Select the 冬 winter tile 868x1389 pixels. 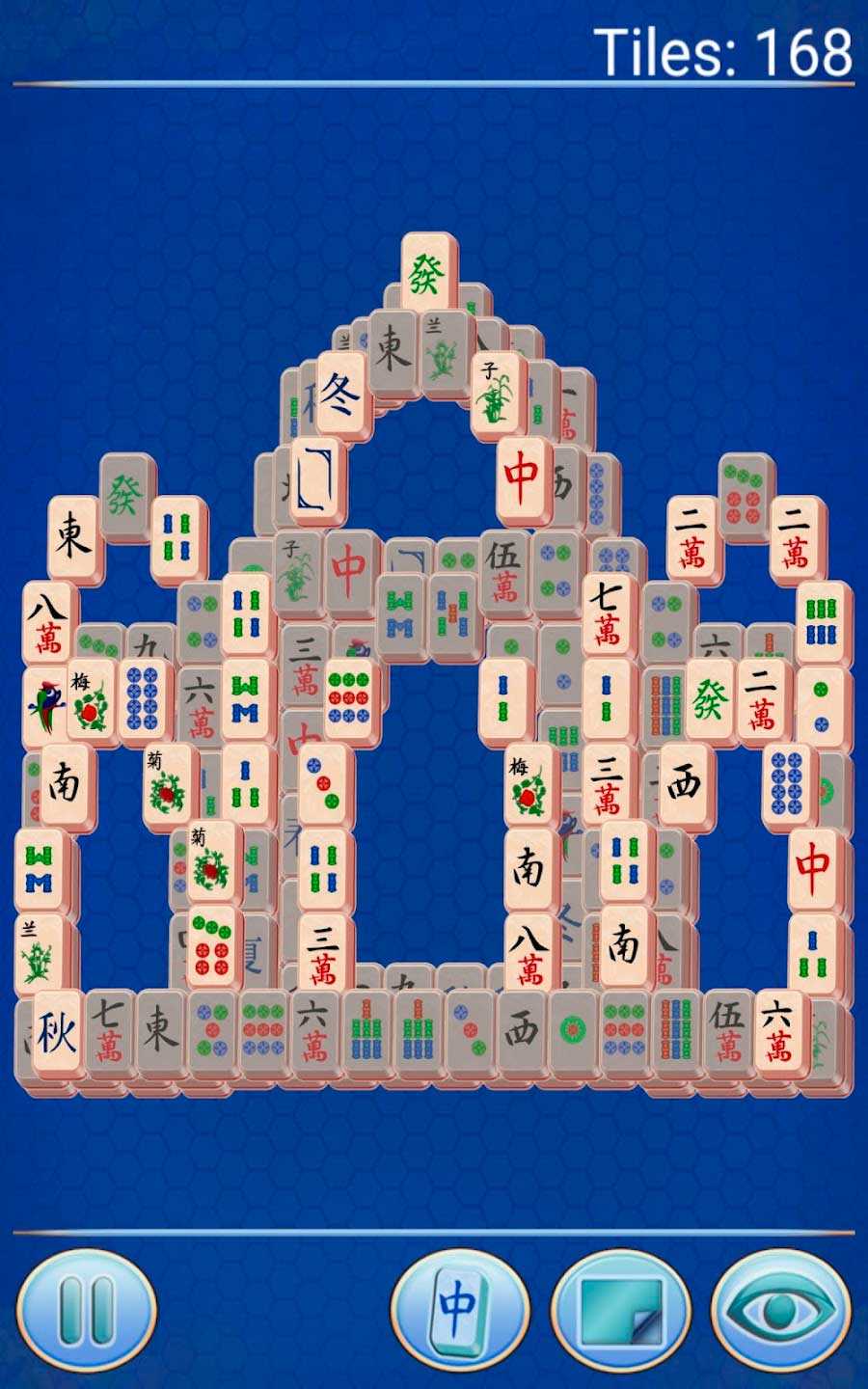point(341,395)
